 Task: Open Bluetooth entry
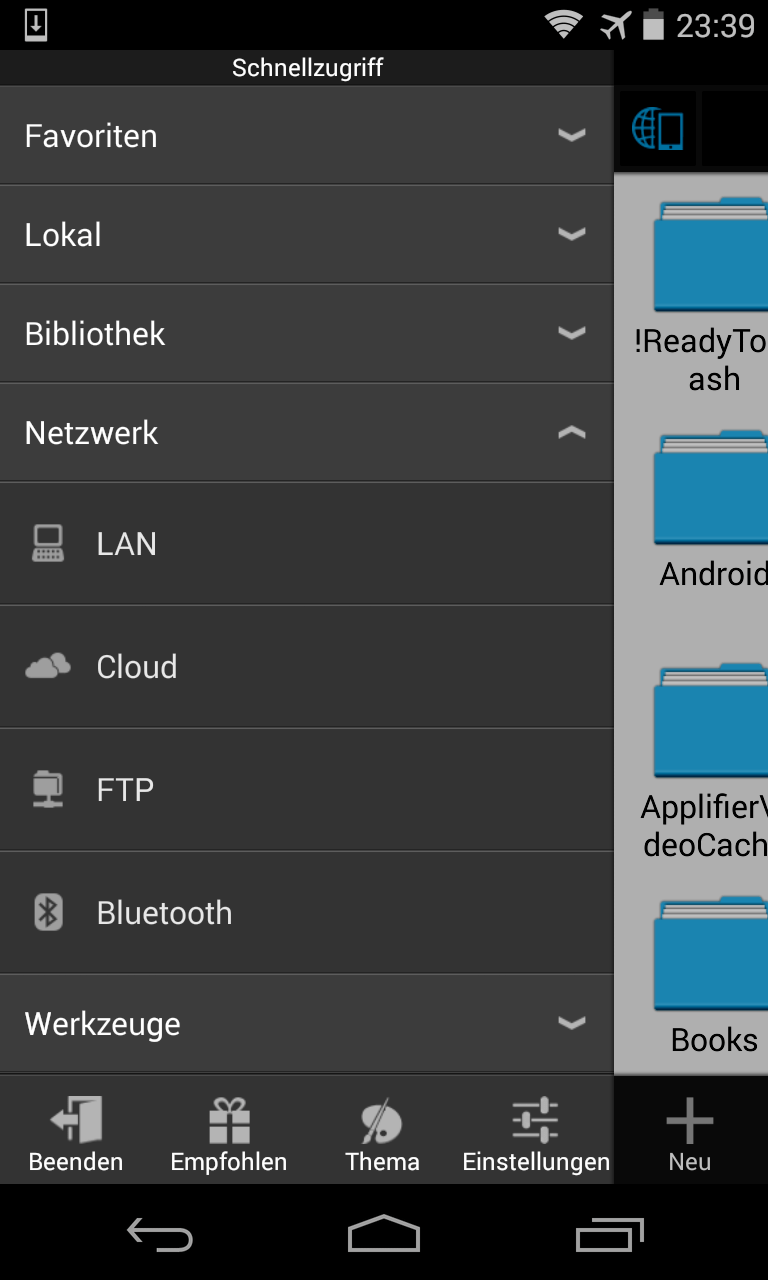305,912
